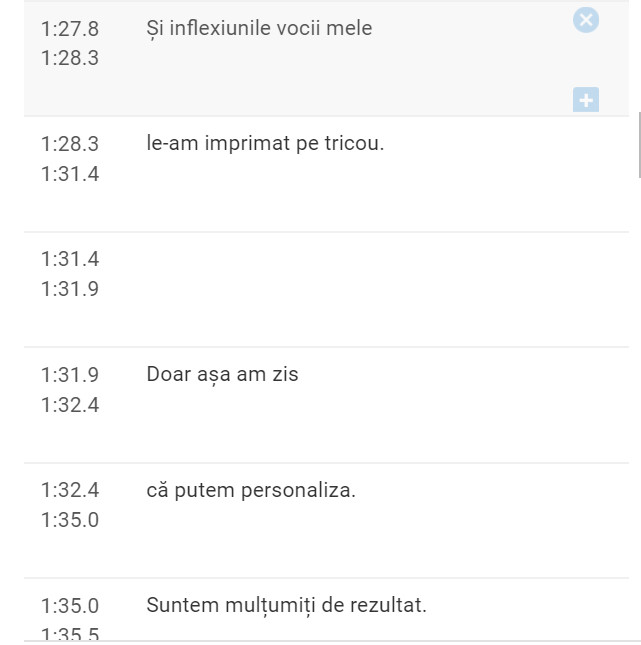Screen dimensions: 641x645
Task: Select subtitle "le-am imprimat pe tricou."
Action: 265,144
